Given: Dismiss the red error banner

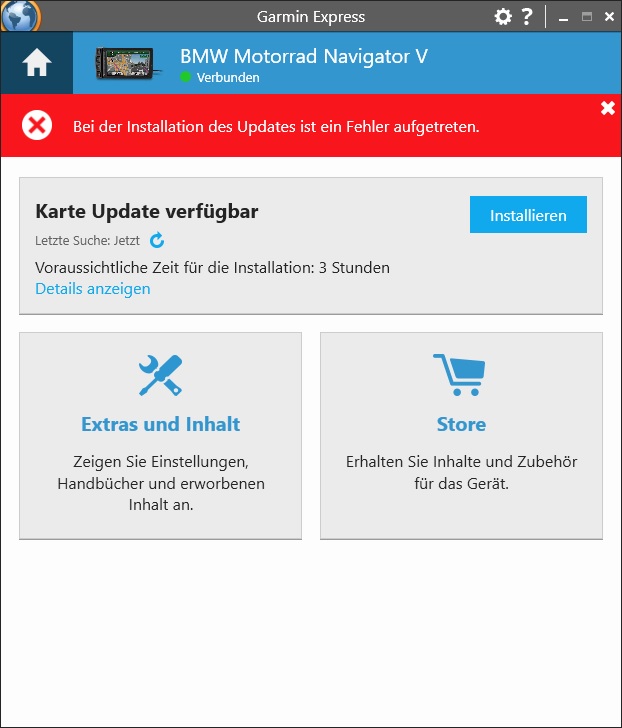Looking at the screenshot, I should (x=607, y=108).
